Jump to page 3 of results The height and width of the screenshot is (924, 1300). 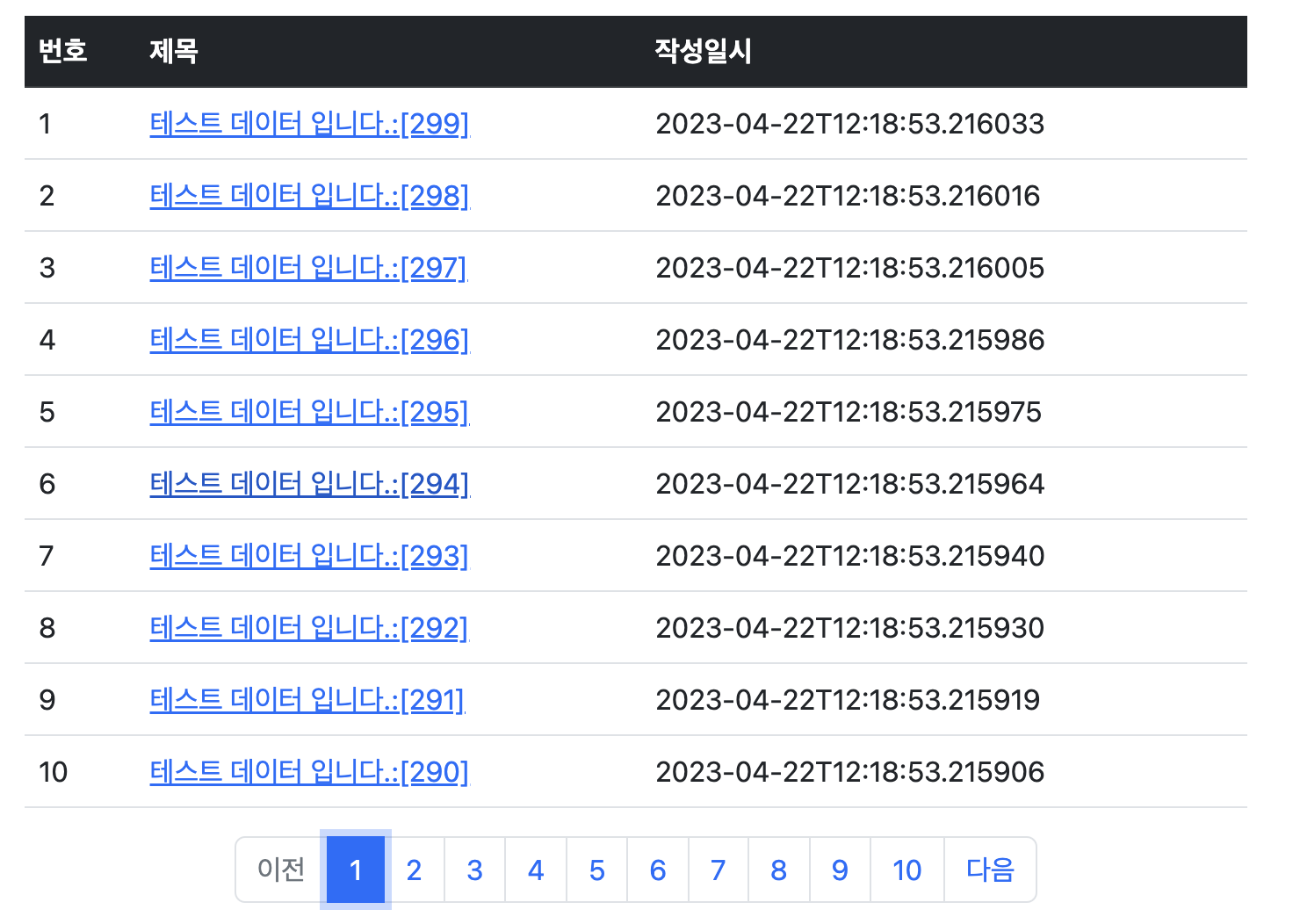474,870
